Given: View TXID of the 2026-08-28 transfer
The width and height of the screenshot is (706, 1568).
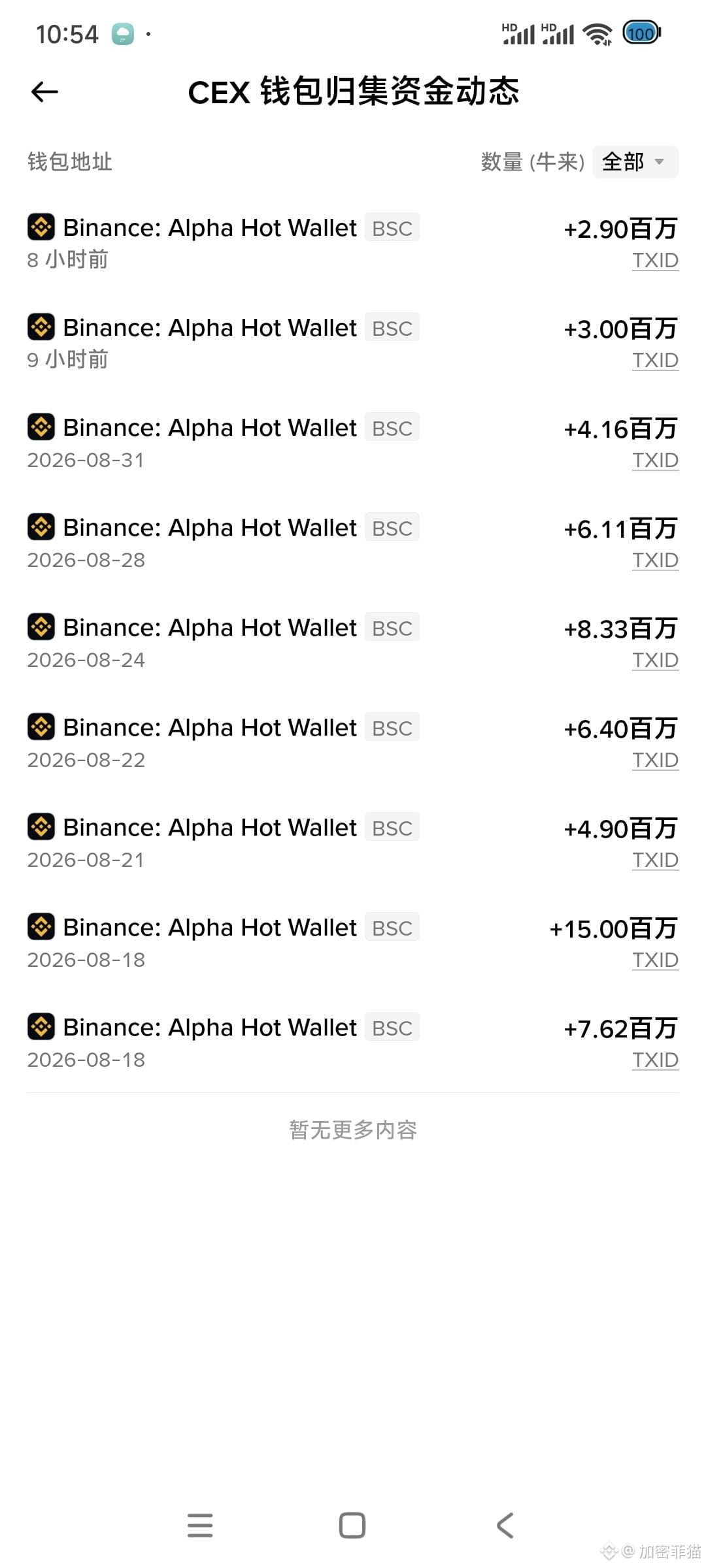Looking at the screenshot, I should [655, 560].
